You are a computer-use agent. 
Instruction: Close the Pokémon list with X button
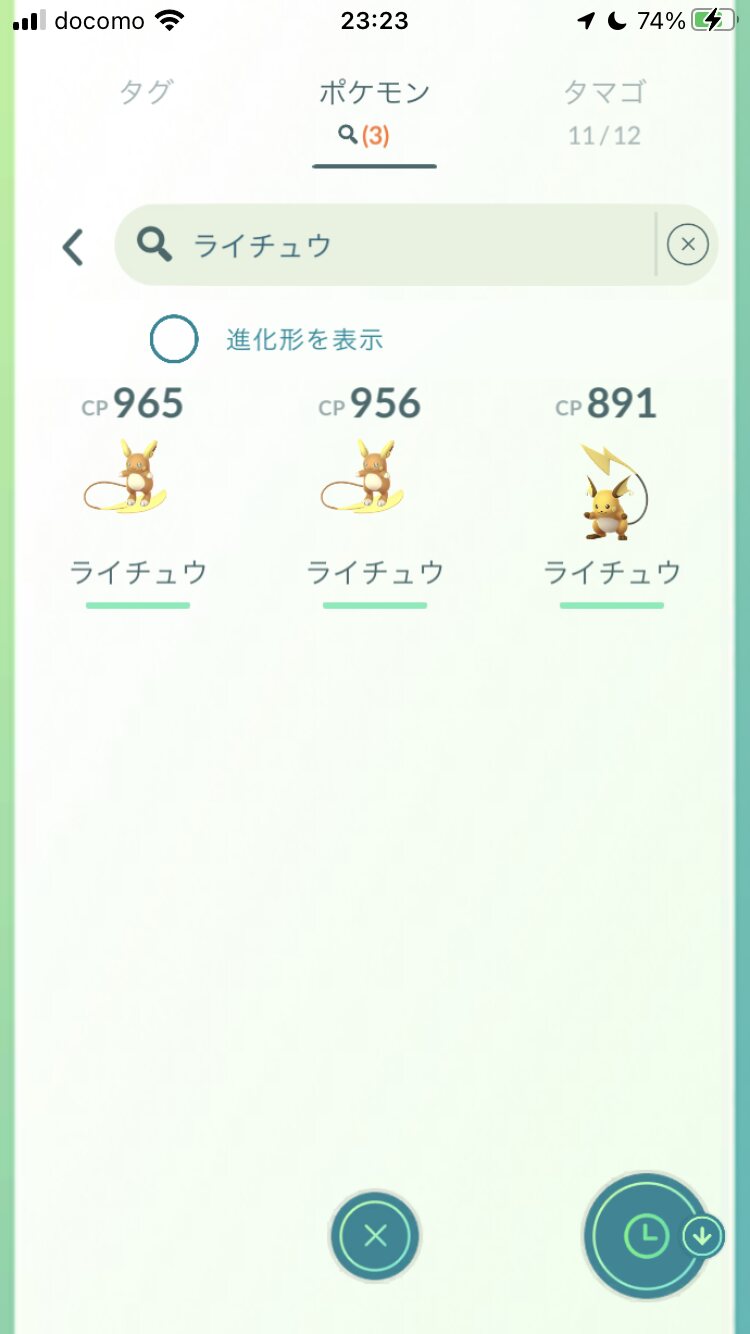(375, 1236)
